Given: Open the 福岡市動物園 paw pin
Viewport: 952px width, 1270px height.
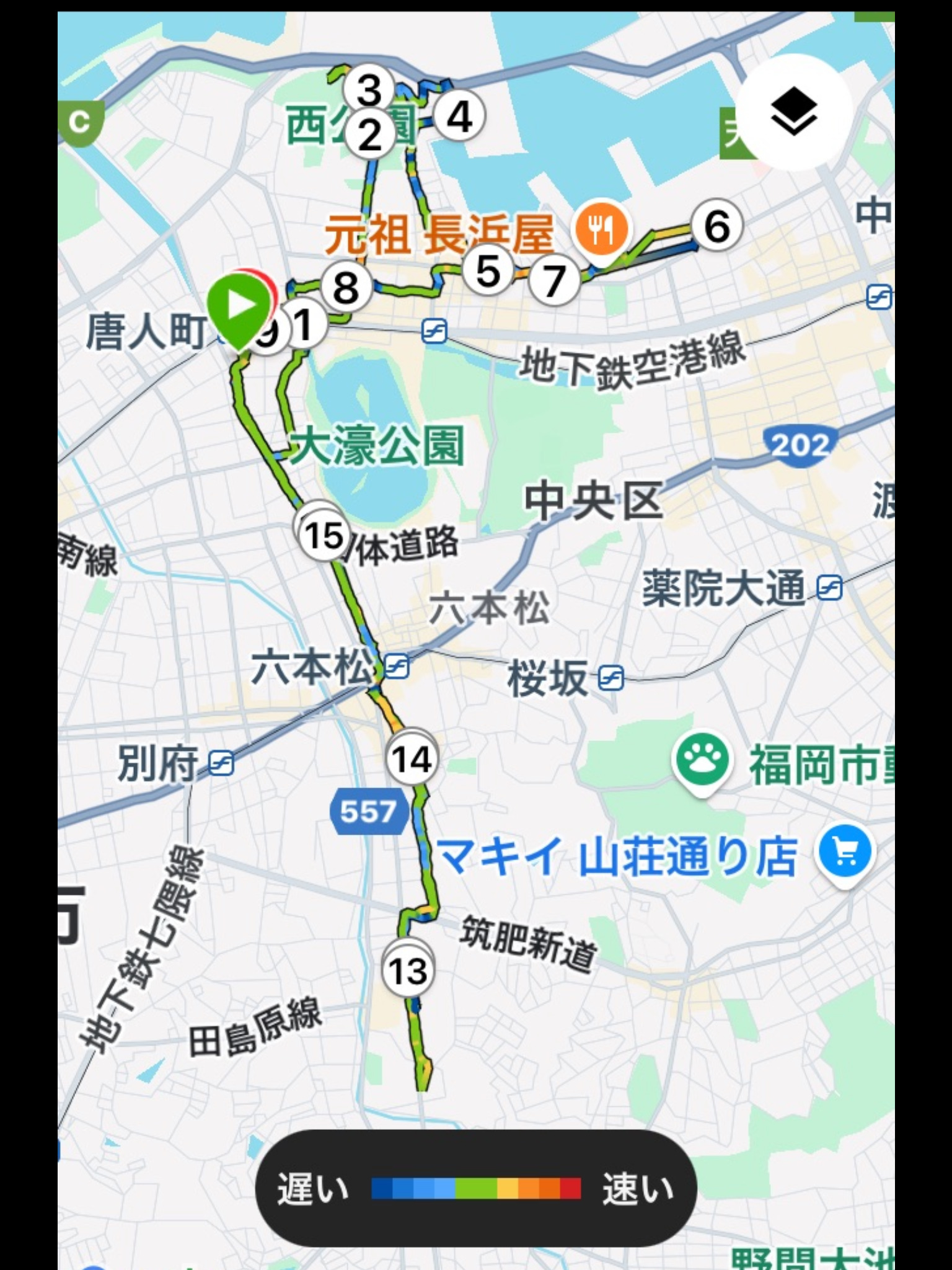Looking at the screenshot, I should [x=702, y=760].
